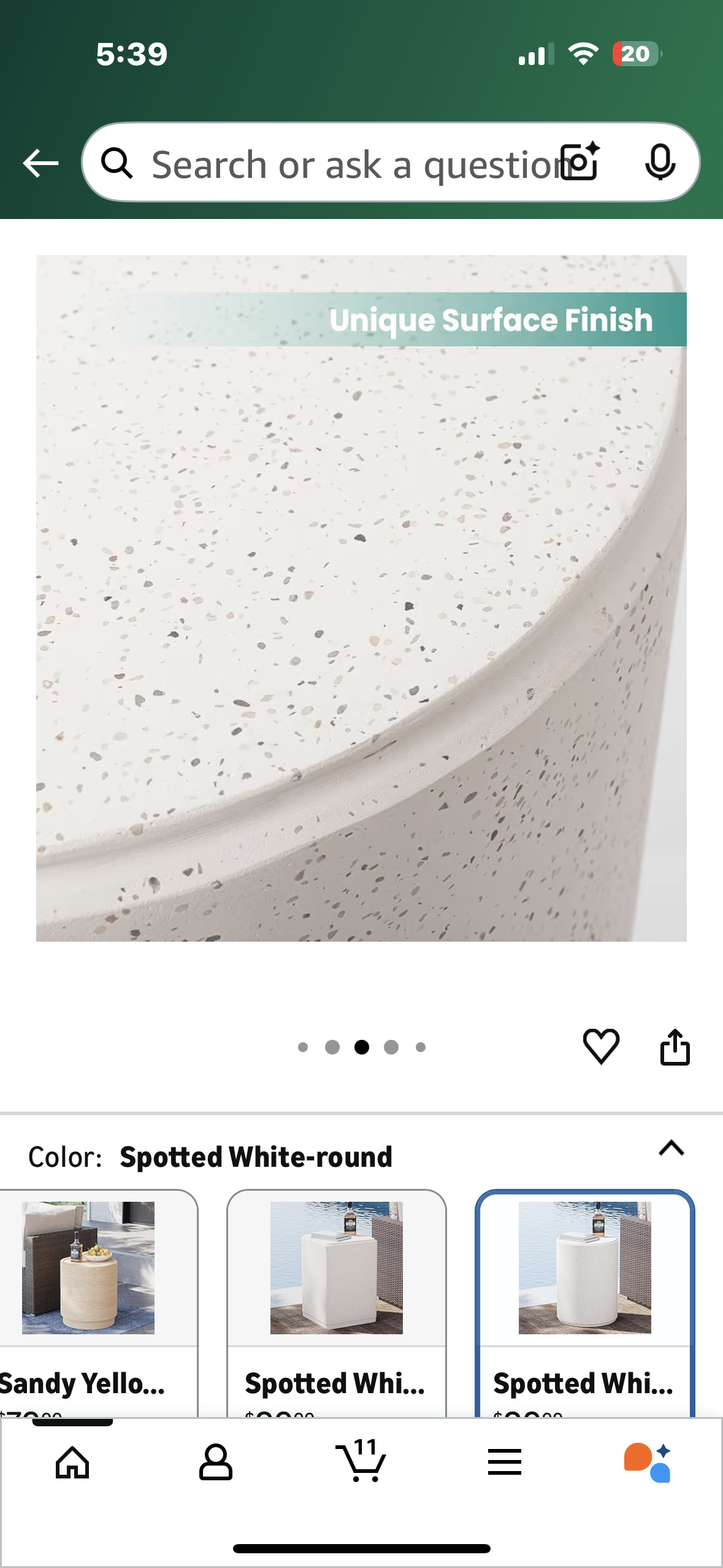Screen dimensions: 723x1568
Task: Open the account profile tab
Action: (216, 1462)
